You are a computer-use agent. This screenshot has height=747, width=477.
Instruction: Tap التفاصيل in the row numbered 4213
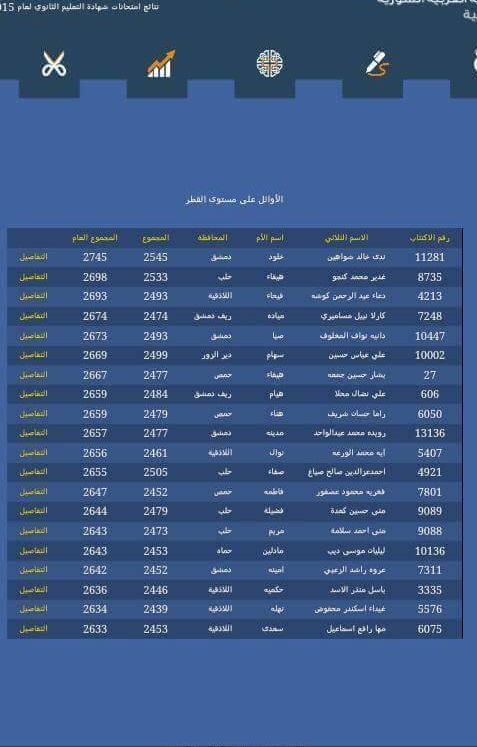(33, 296)
